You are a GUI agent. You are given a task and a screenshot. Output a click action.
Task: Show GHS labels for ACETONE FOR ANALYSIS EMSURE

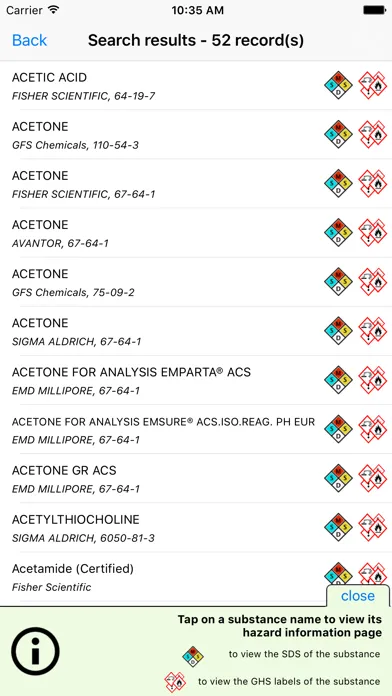[x=373, y=430]
